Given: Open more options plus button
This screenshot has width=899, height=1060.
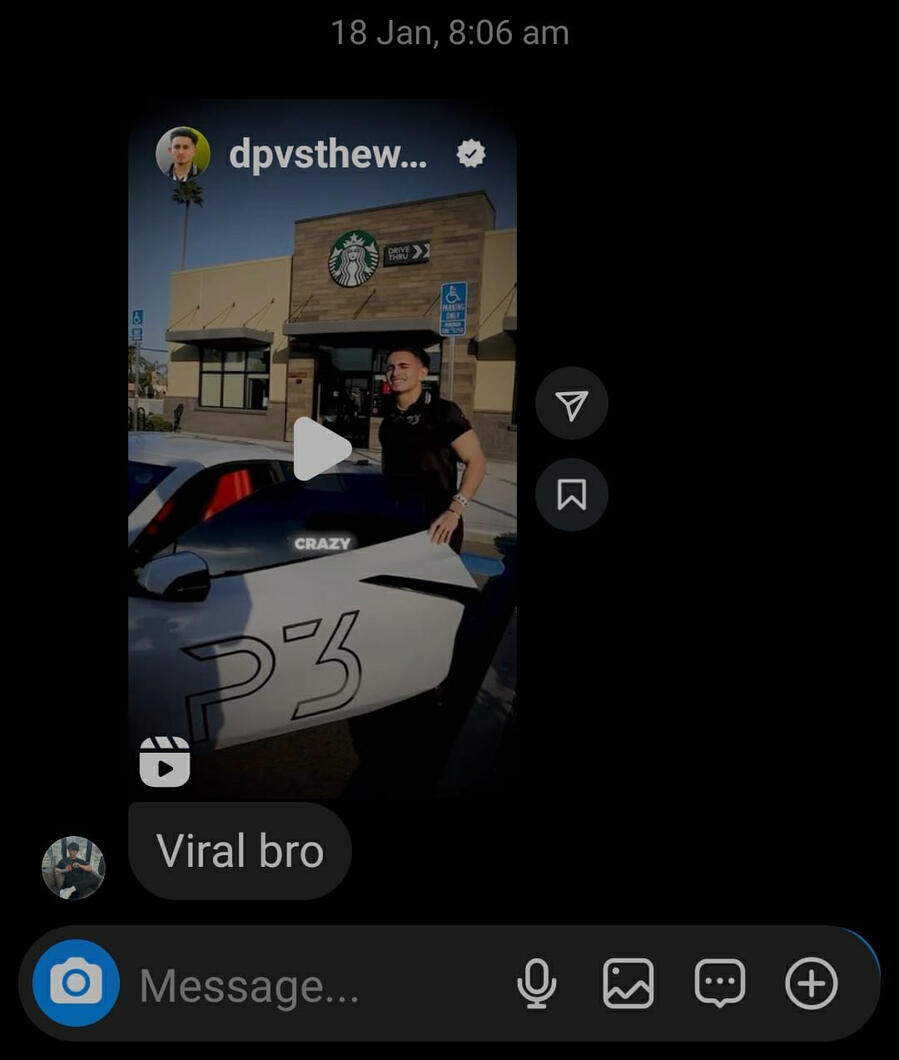Looking at the screenshot, I should point(811,983).
